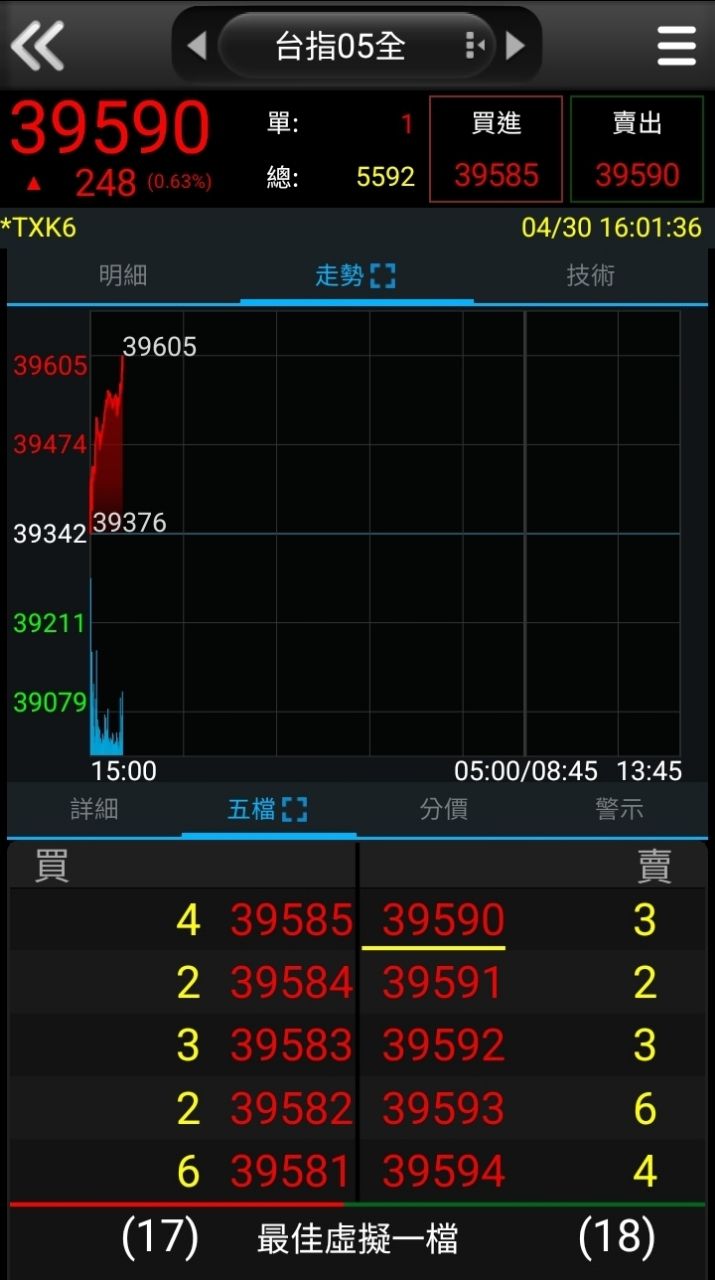Viewport: 715px width, 1280px height.
Task: Go back with the double-arrow icon
Action: click(x=38, y=45)
